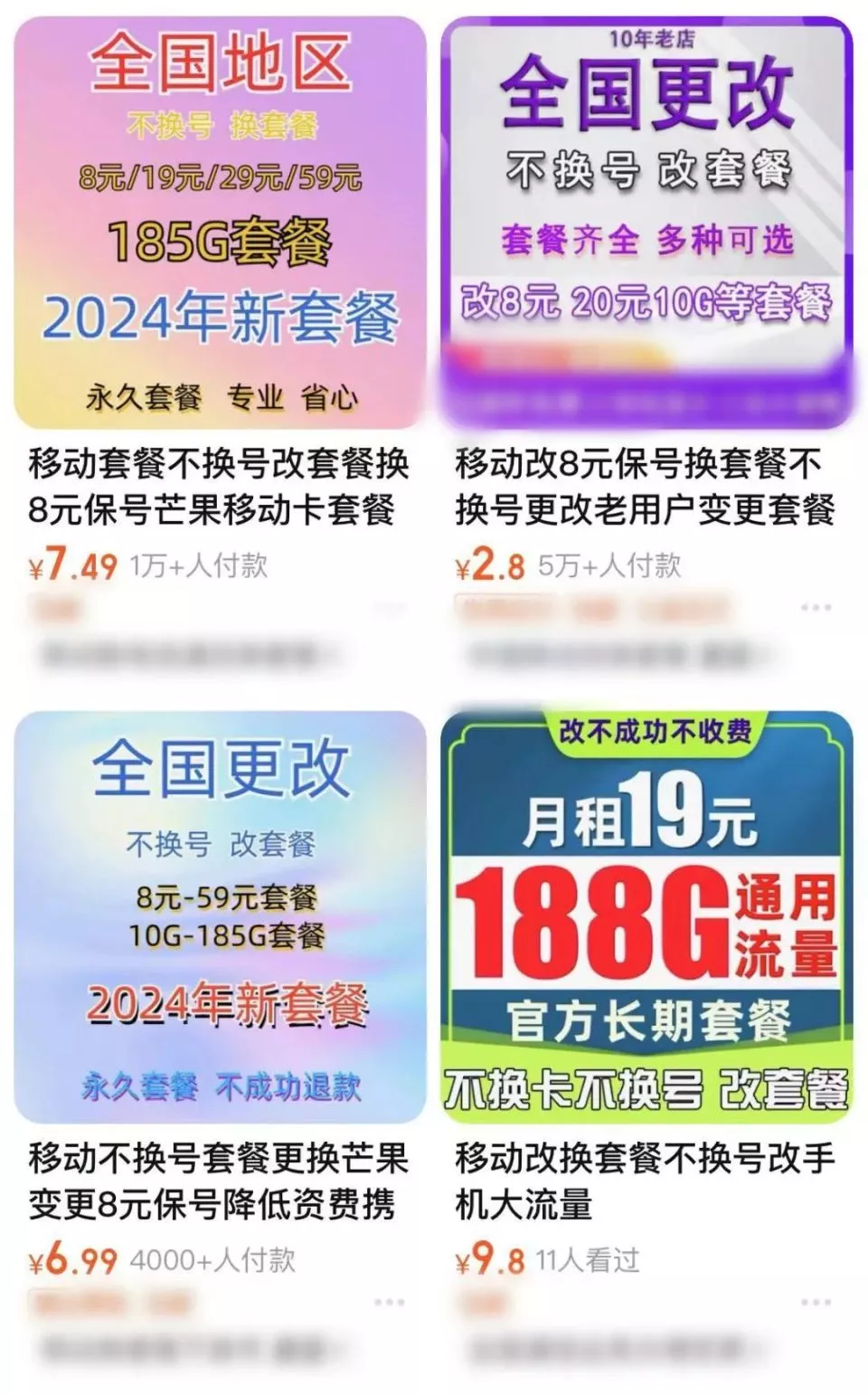Open the 10年老店 全国更改 product card
Image resolution: width=868 pixels, height=1394 pixels.
[x=646, y=222]
